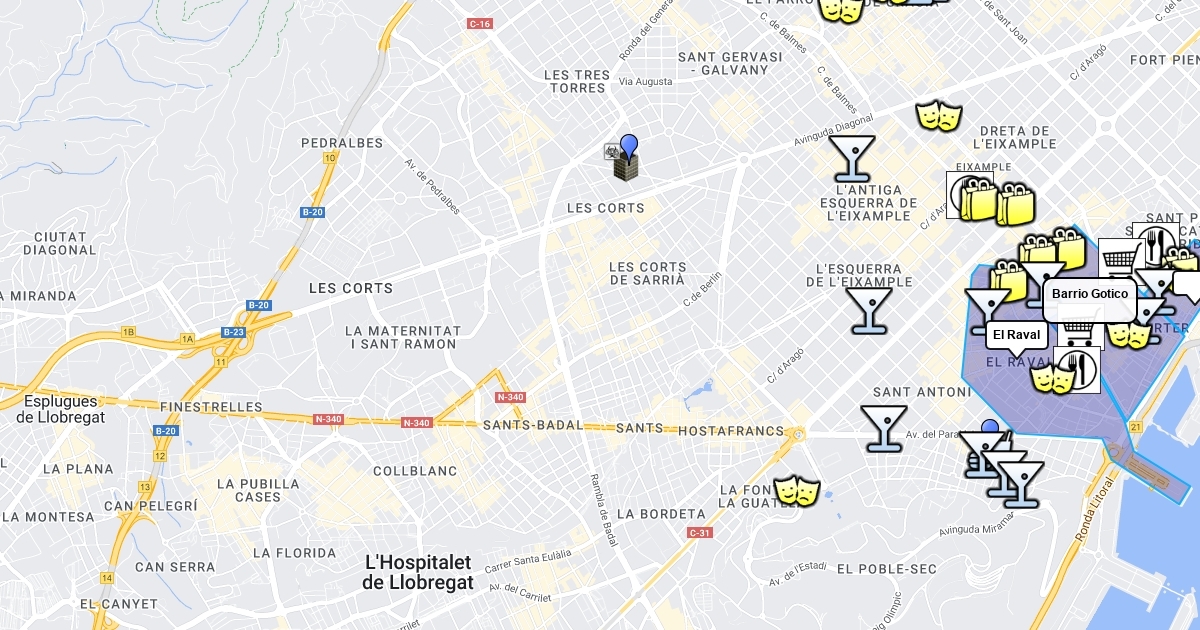Image resolution: width=1200 pixels, height=630 pixels.
Task: Tap the cocktail marker under L'Esquerra de l'Eixample
Action: coord(869,310)
